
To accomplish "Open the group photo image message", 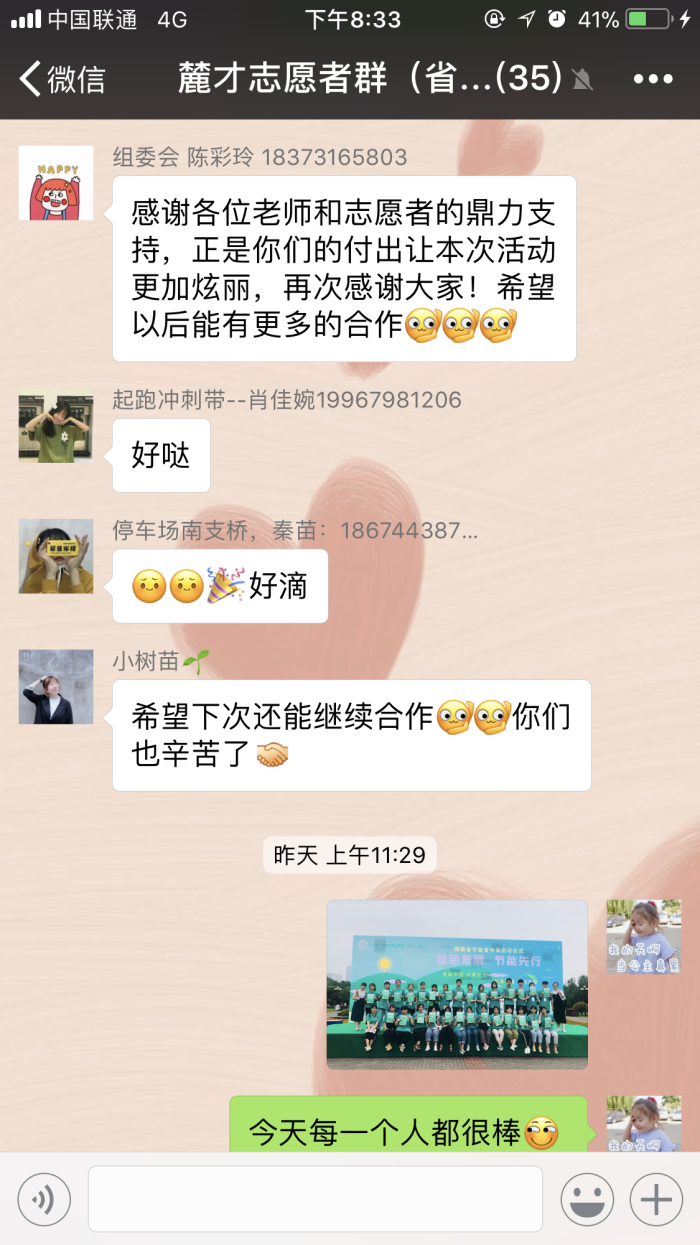I will coord(457,984).
